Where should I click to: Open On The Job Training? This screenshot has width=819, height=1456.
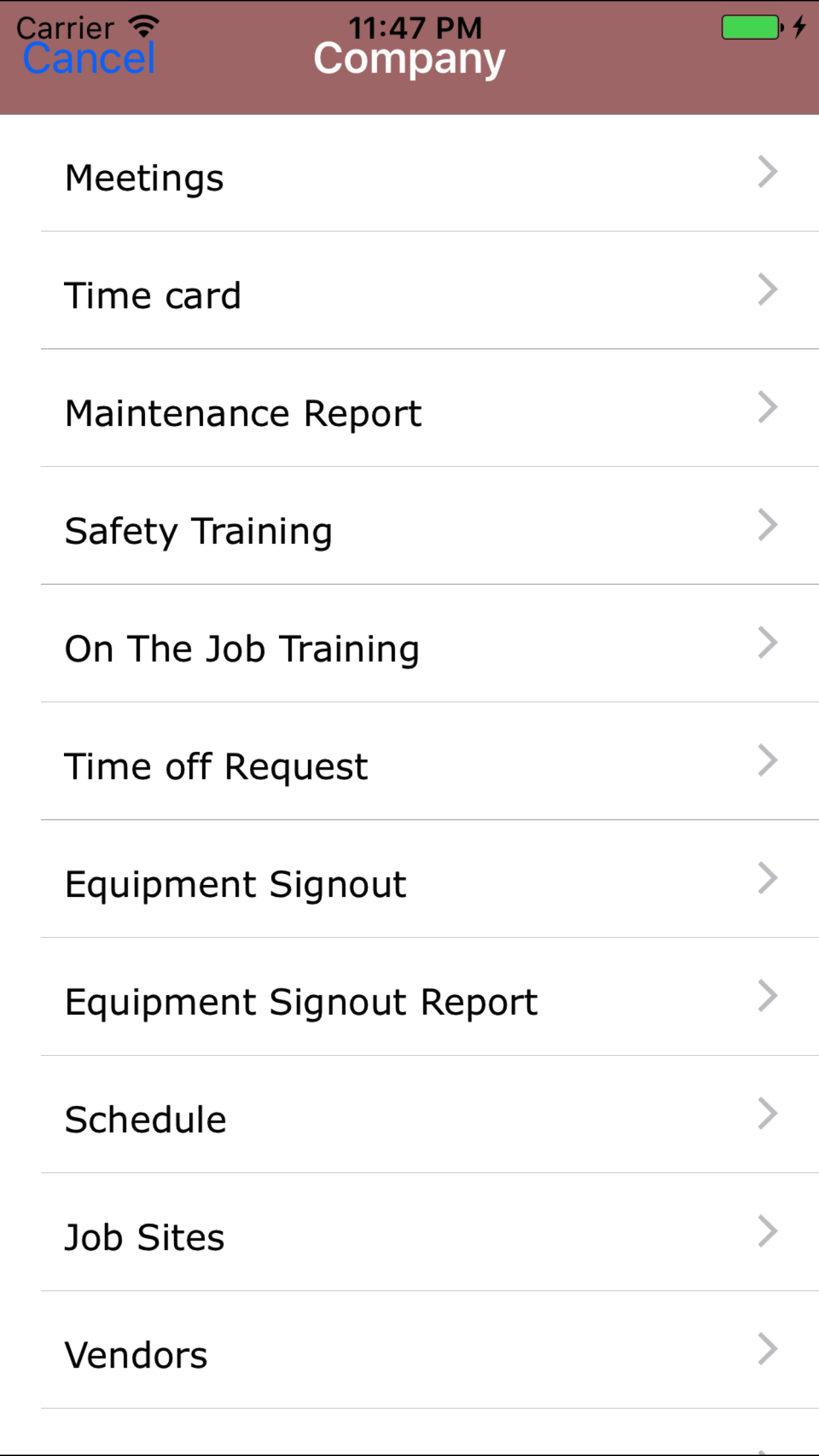point(409,649)
